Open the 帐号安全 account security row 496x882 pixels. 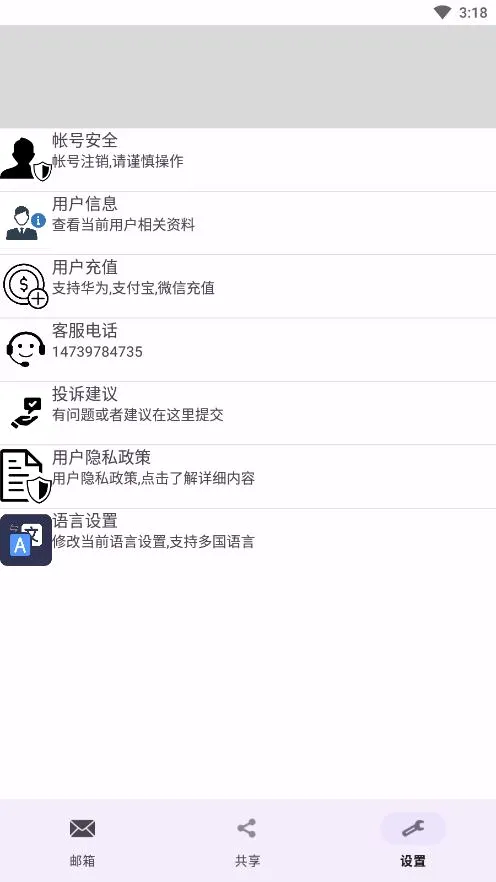coord(248,160)
